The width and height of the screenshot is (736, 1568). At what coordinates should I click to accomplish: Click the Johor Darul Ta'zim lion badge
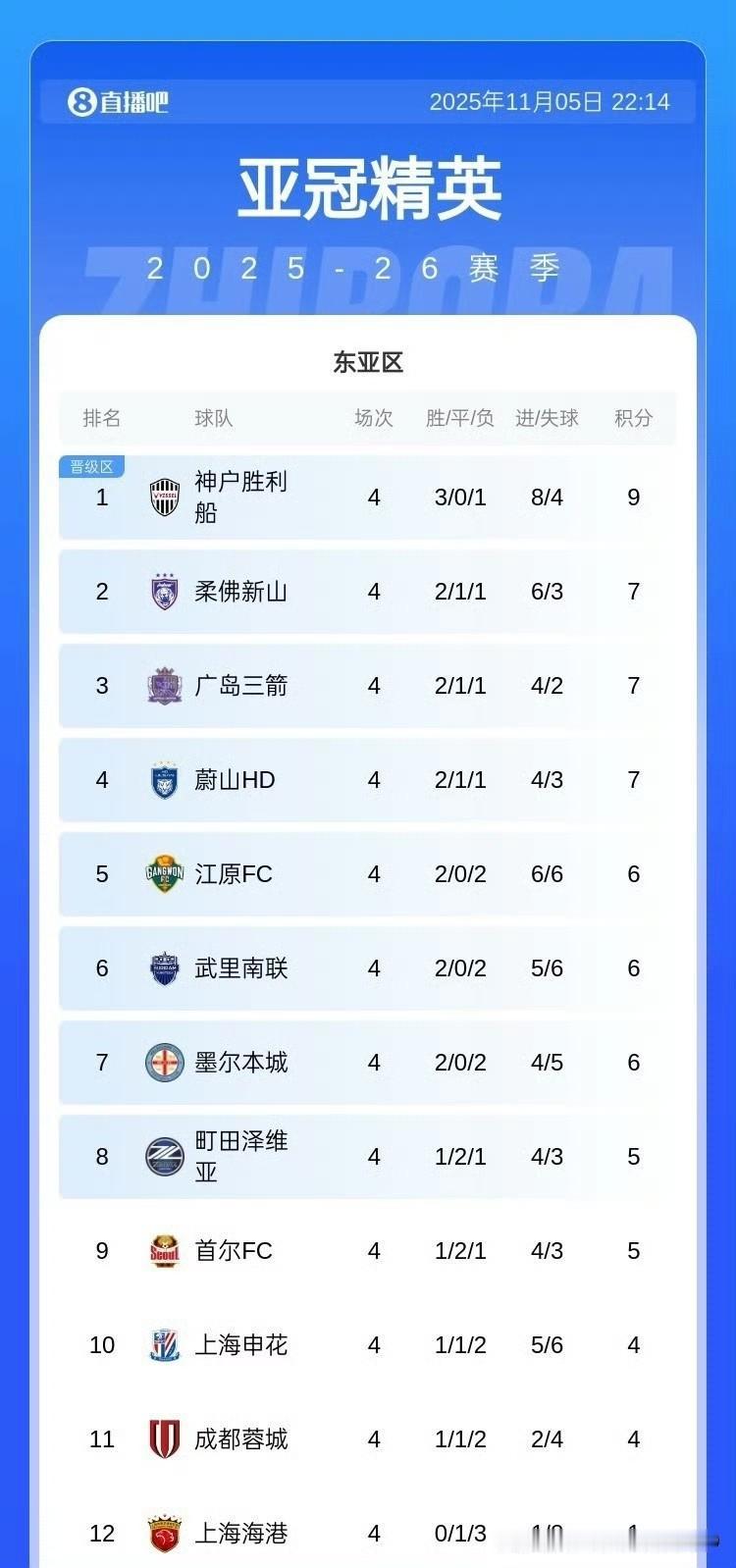[164, 592]
